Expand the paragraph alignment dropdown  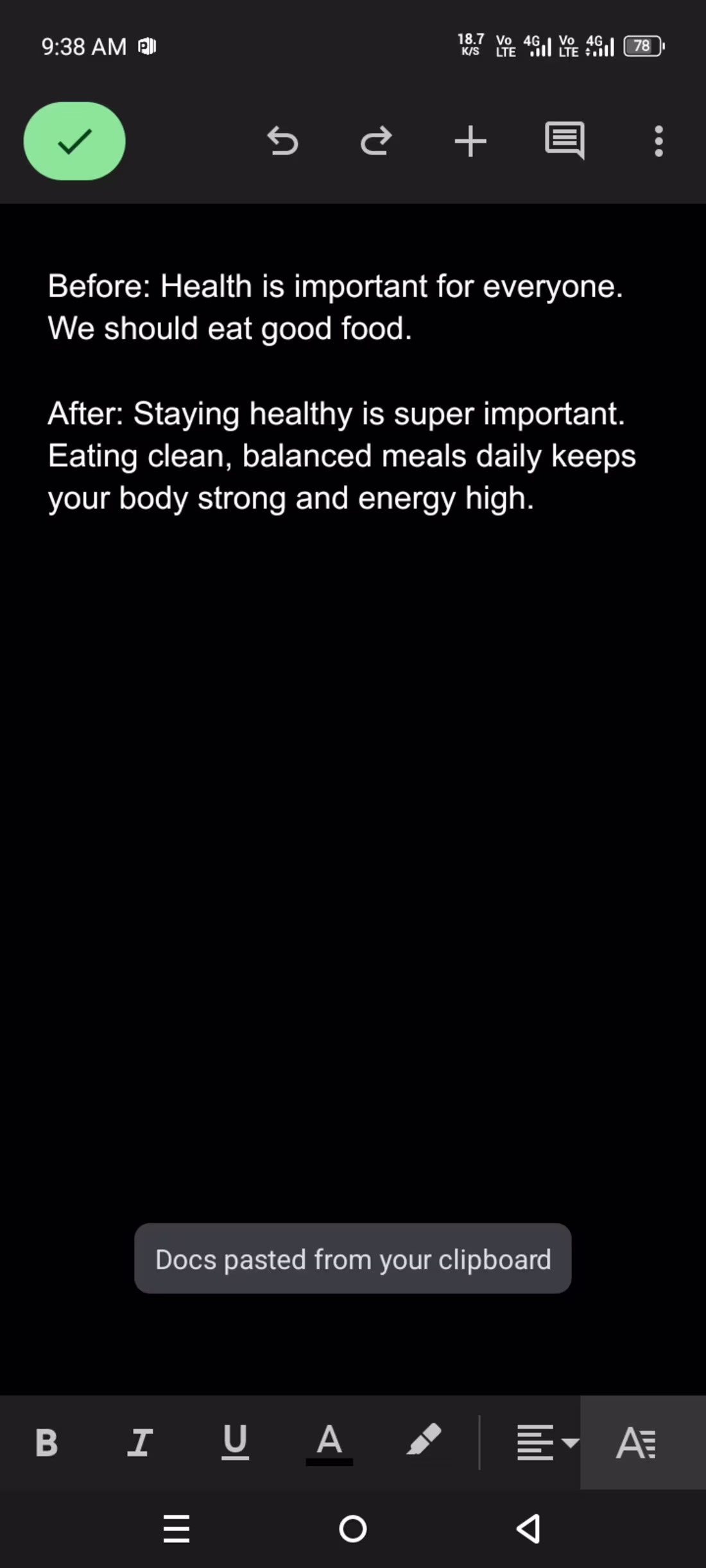point(547,1443)
